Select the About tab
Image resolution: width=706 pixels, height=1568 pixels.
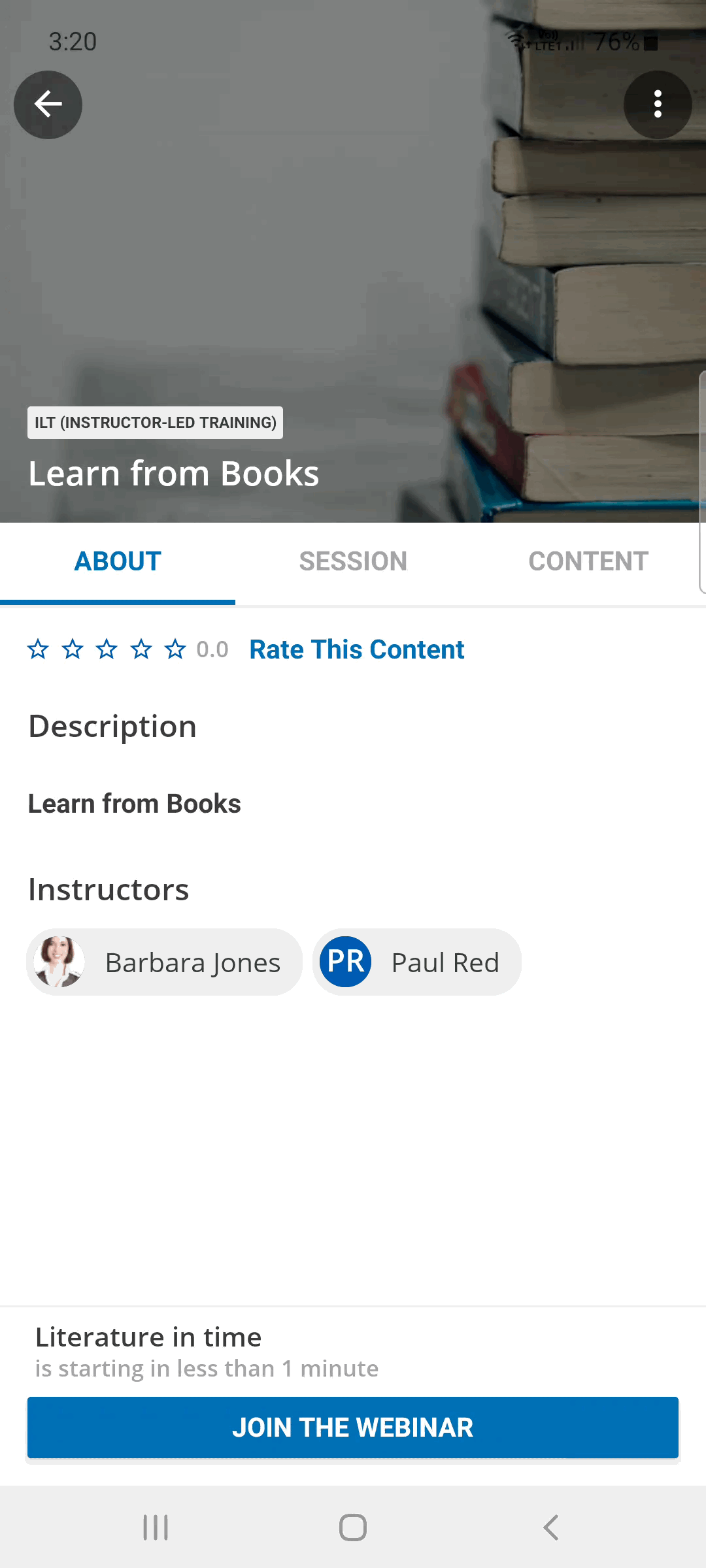tap(118, 561)
